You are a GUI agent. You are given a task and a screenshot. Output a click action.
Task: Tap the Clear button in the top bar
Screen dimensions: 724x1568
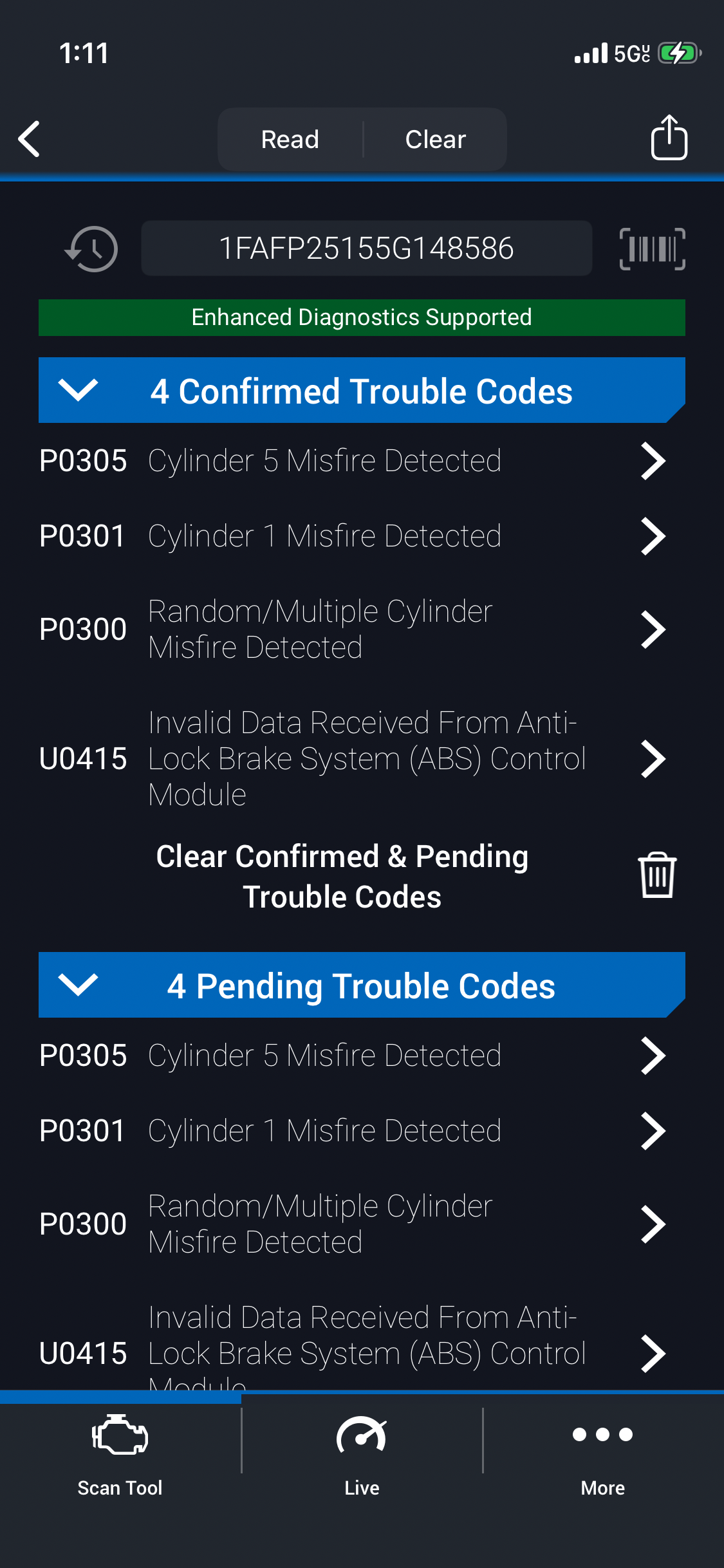click(435, 139)
